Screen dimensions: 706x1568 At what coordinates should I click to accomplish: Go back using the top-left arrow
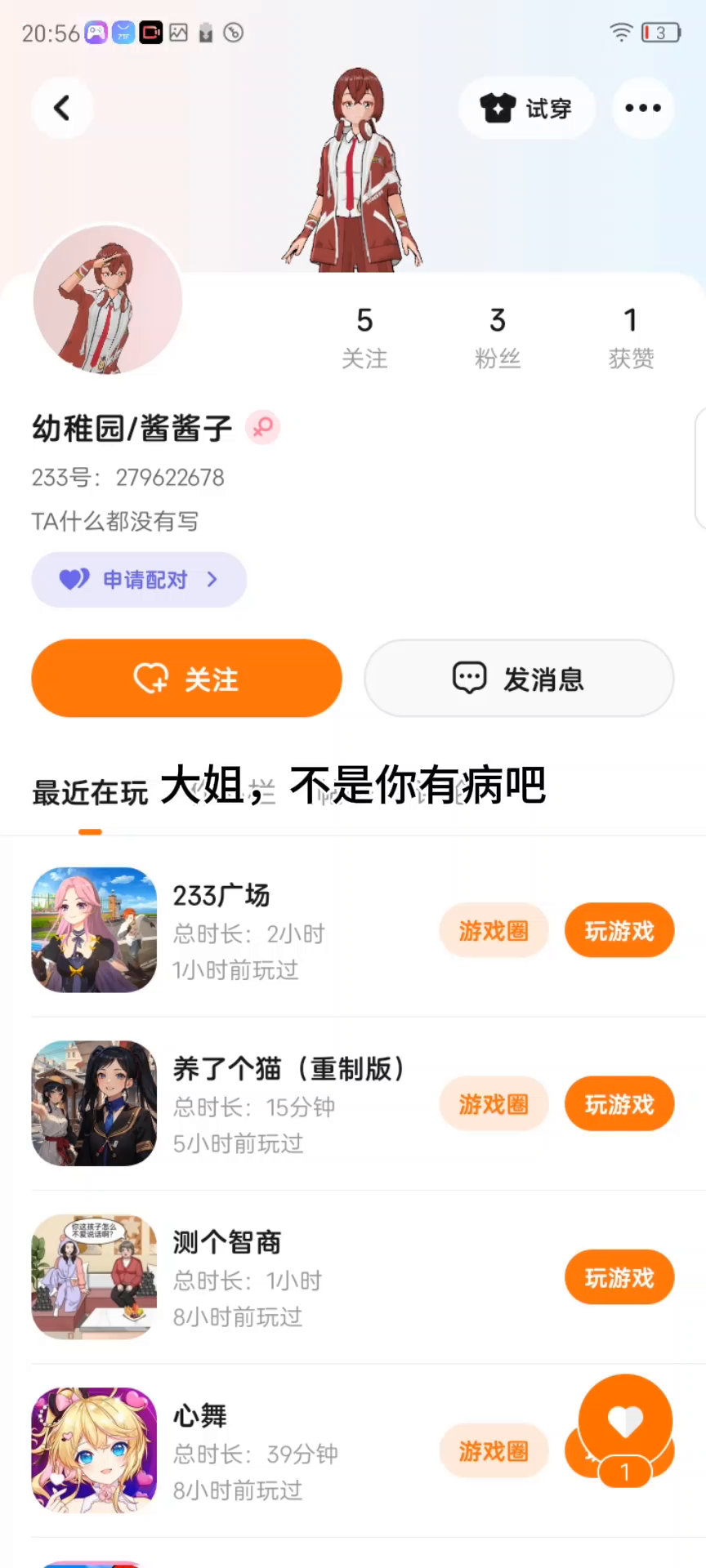tap(62, 108)
